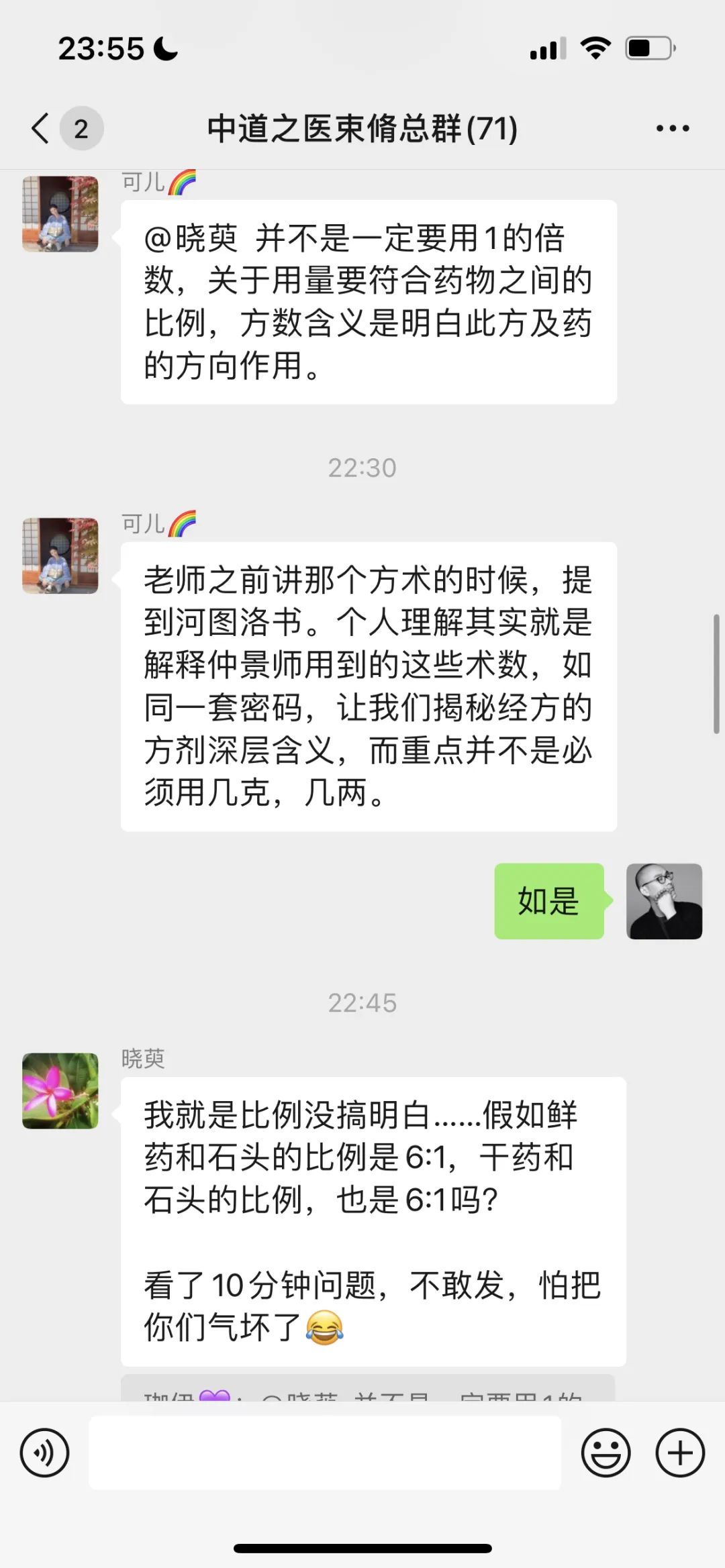
Task: Open the emoji picker icon
Action: point(606,1453)
